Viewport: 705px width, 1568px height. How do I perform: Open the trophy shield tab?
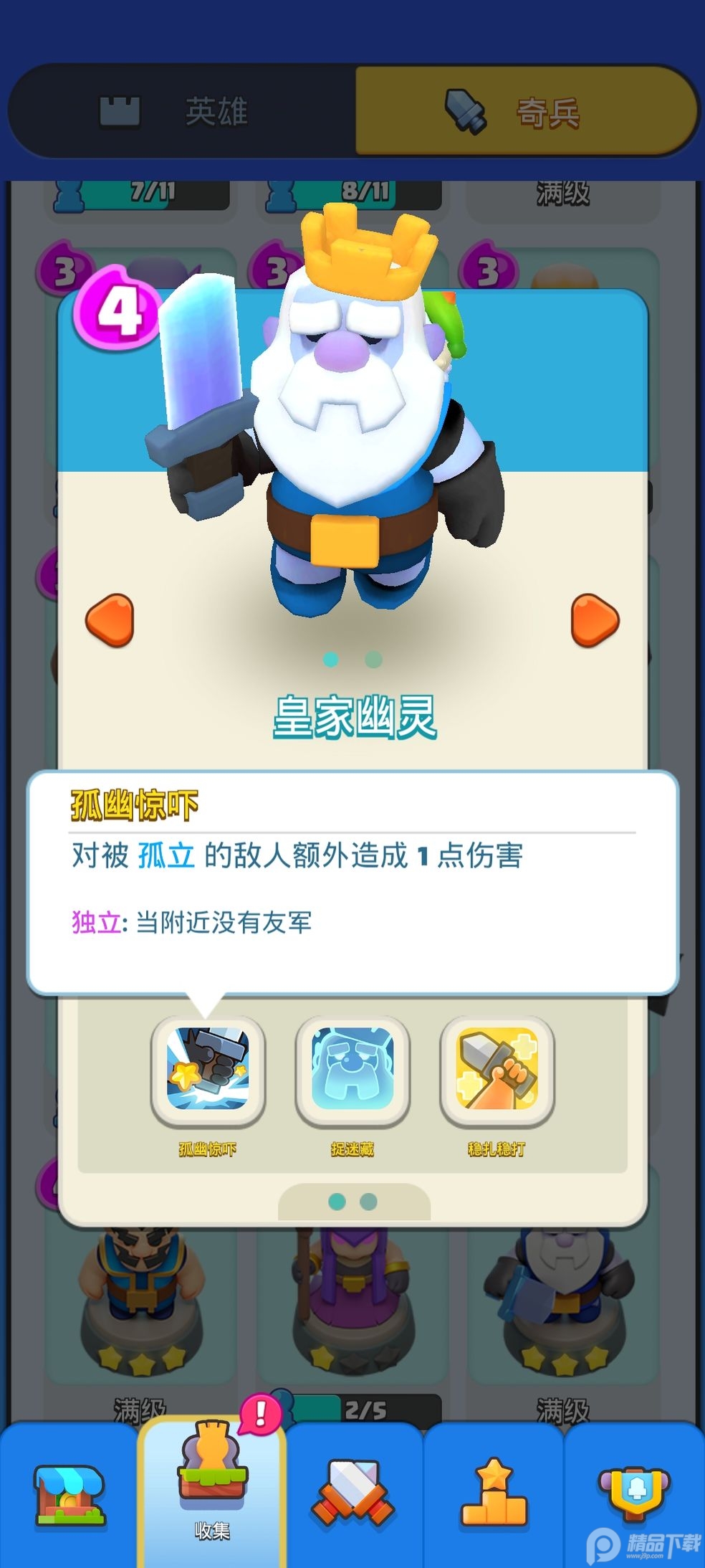point(635,1495)
